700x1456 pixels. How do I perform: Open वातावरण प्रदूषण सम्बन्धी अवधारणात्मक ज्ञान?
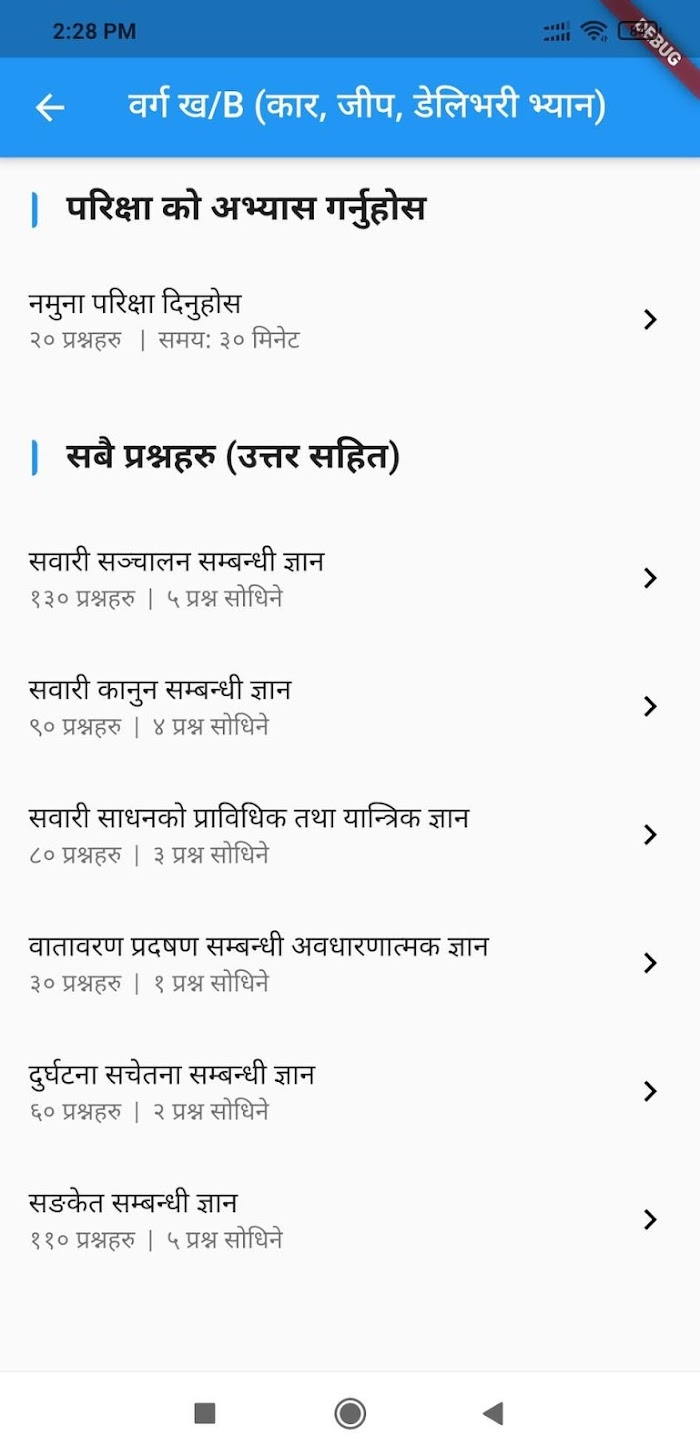[x=350, y=963]
